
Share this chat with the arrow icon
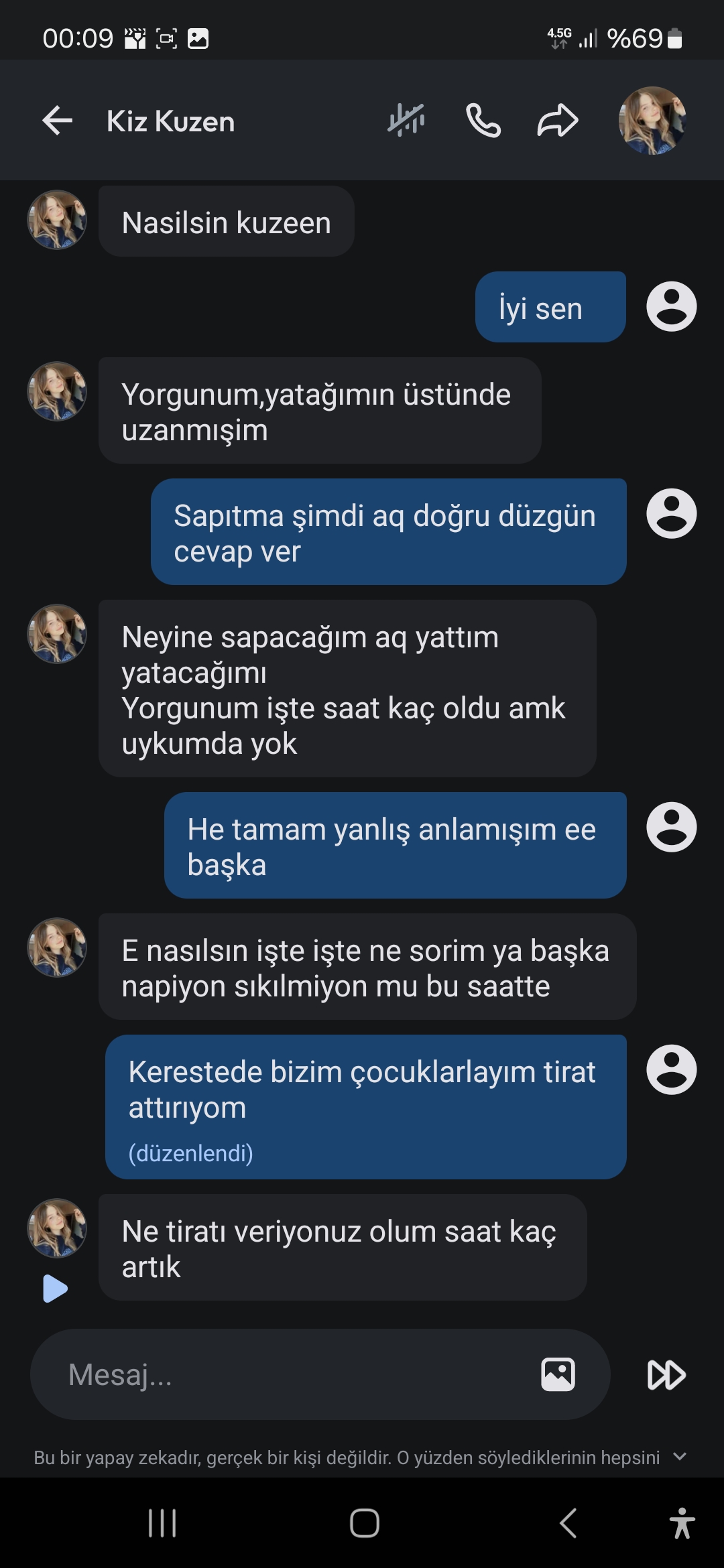[x=558, y=121]
